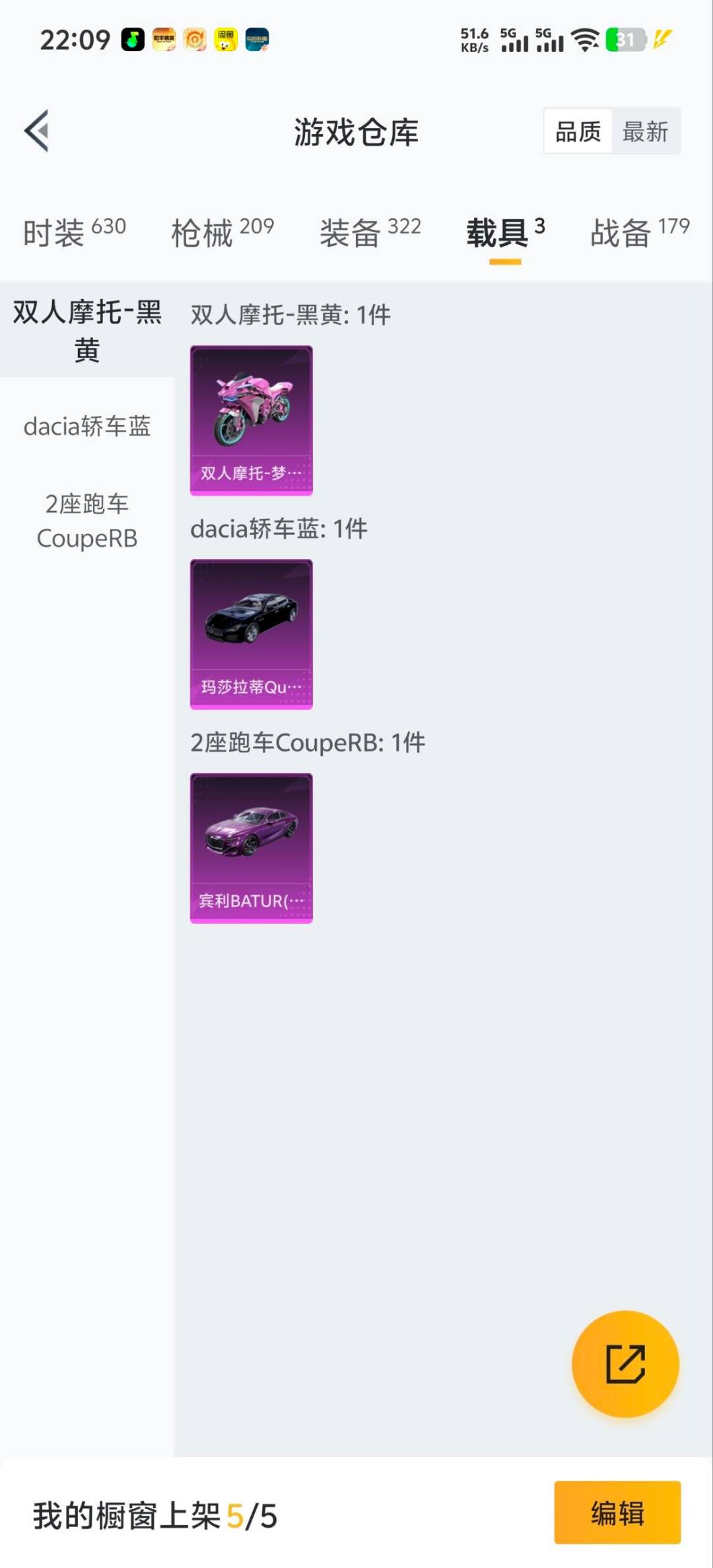Tap the orange share floating button
The height and width of the screenshot is (1568, 713).
625,1363
